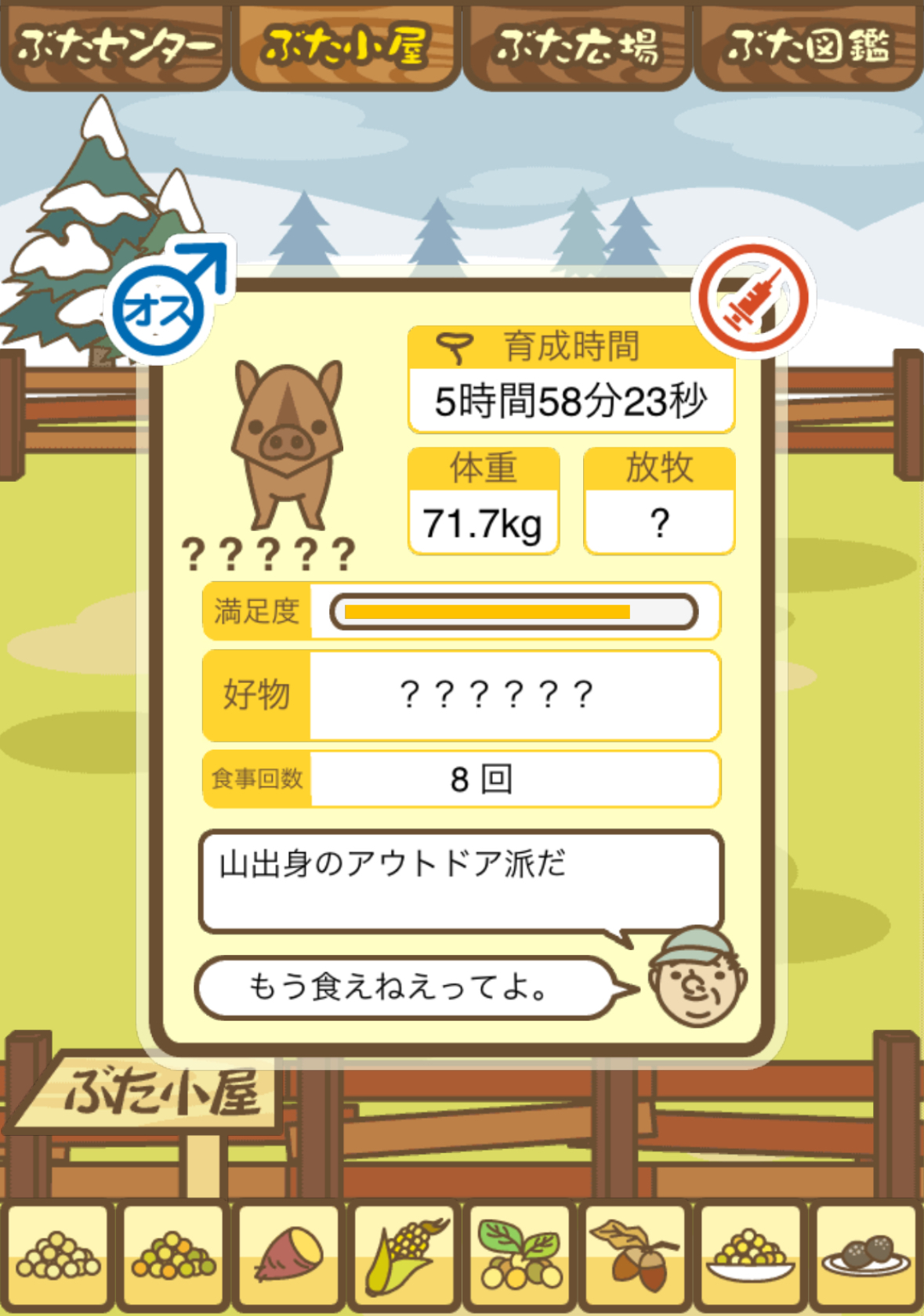This screenshot has height=1316, width=924.
Task: Select the ぶた小屋 tab
Action: click(346, 47)
